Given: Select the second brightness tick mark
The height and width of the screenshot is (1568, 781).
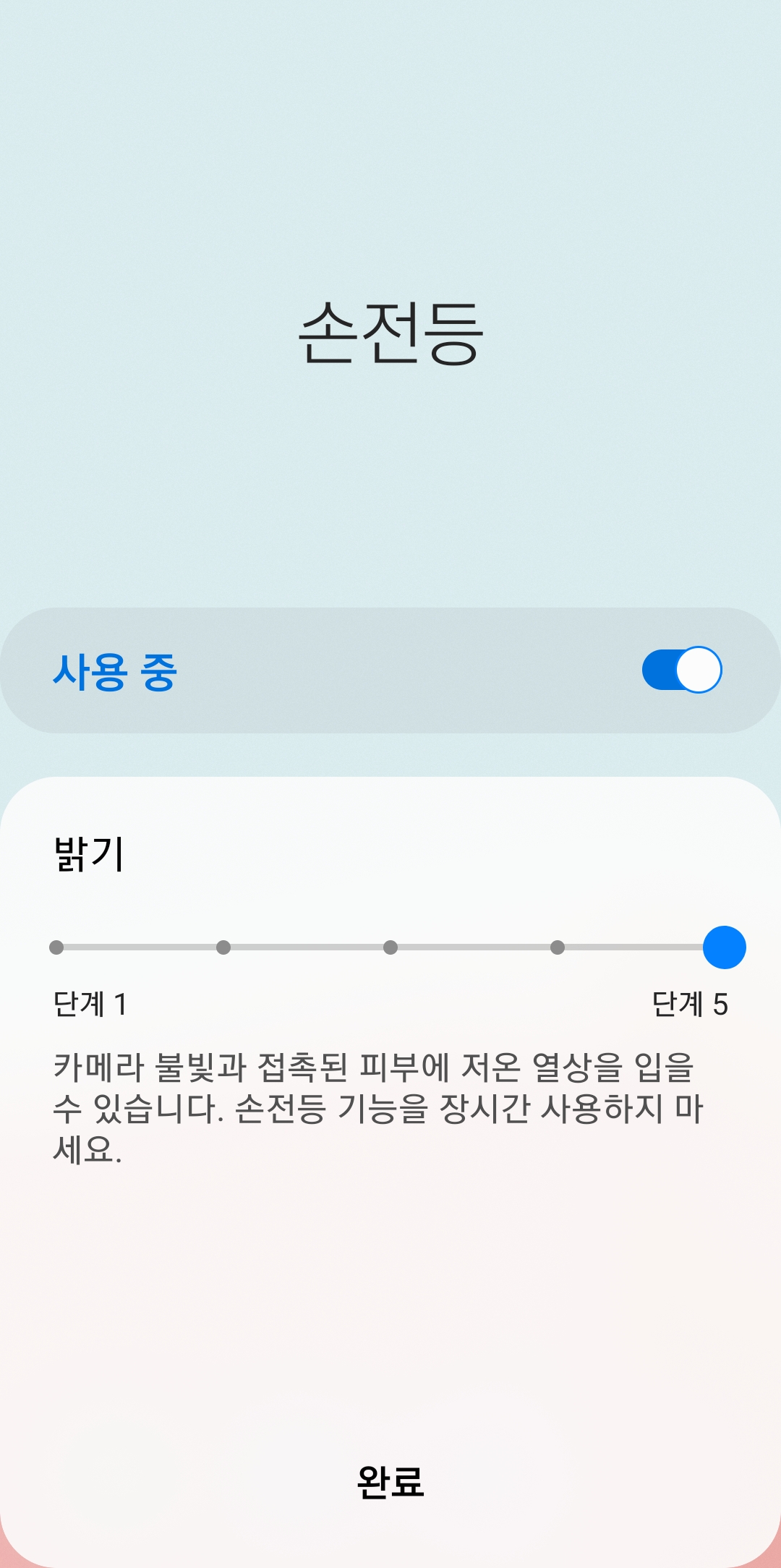Looking at the screenshot, I should pyautogui.click(x=223, y=946).
